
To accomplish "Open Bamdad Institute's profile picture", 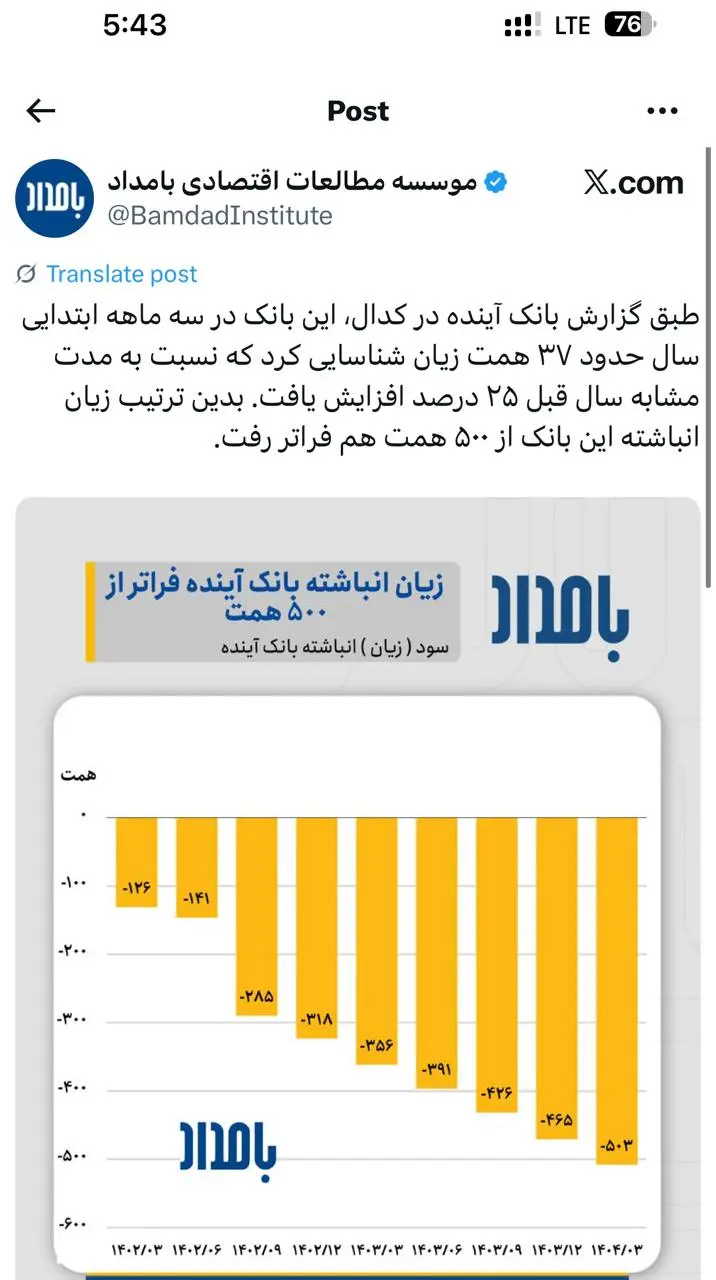I will click(53, 198).
